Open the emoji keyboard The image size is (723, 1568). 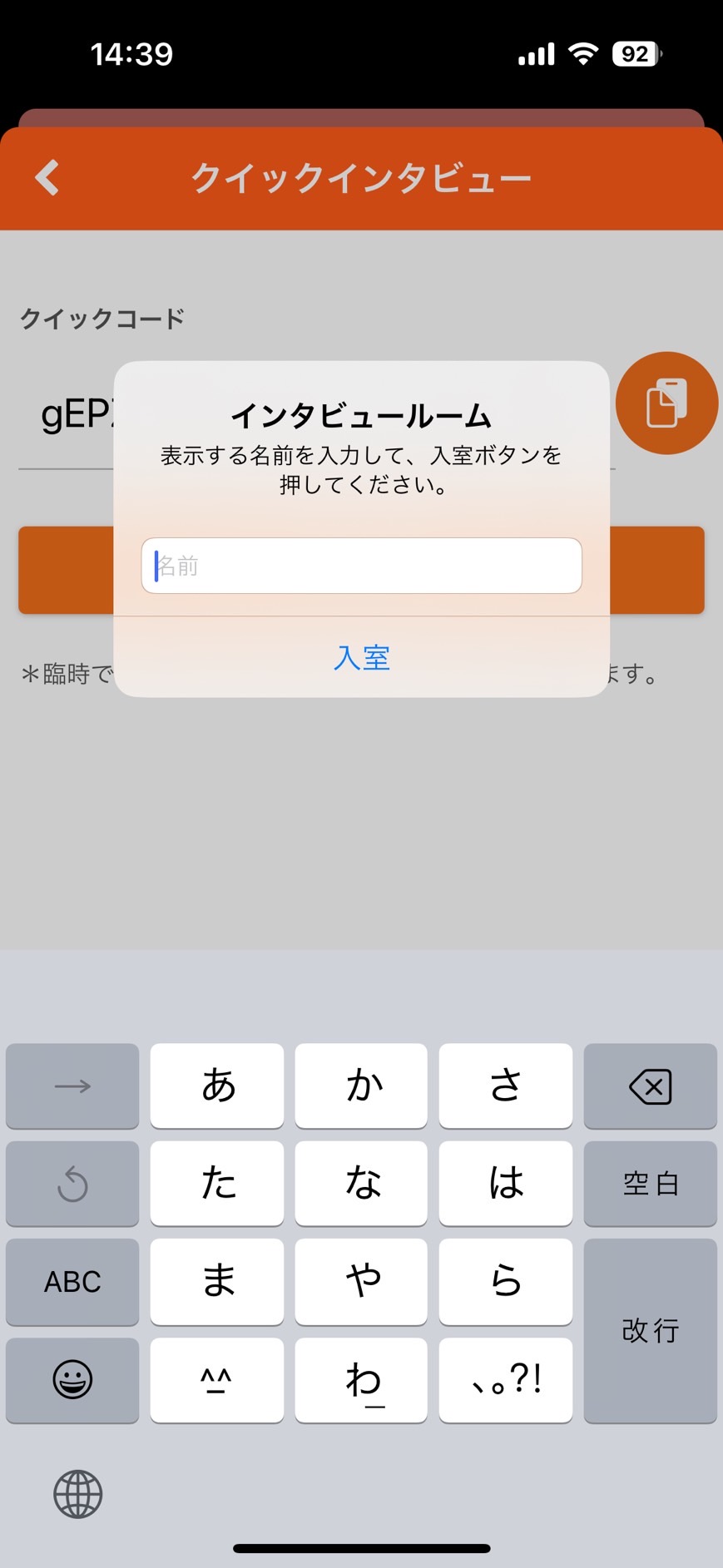click(x=72, y=1380)
